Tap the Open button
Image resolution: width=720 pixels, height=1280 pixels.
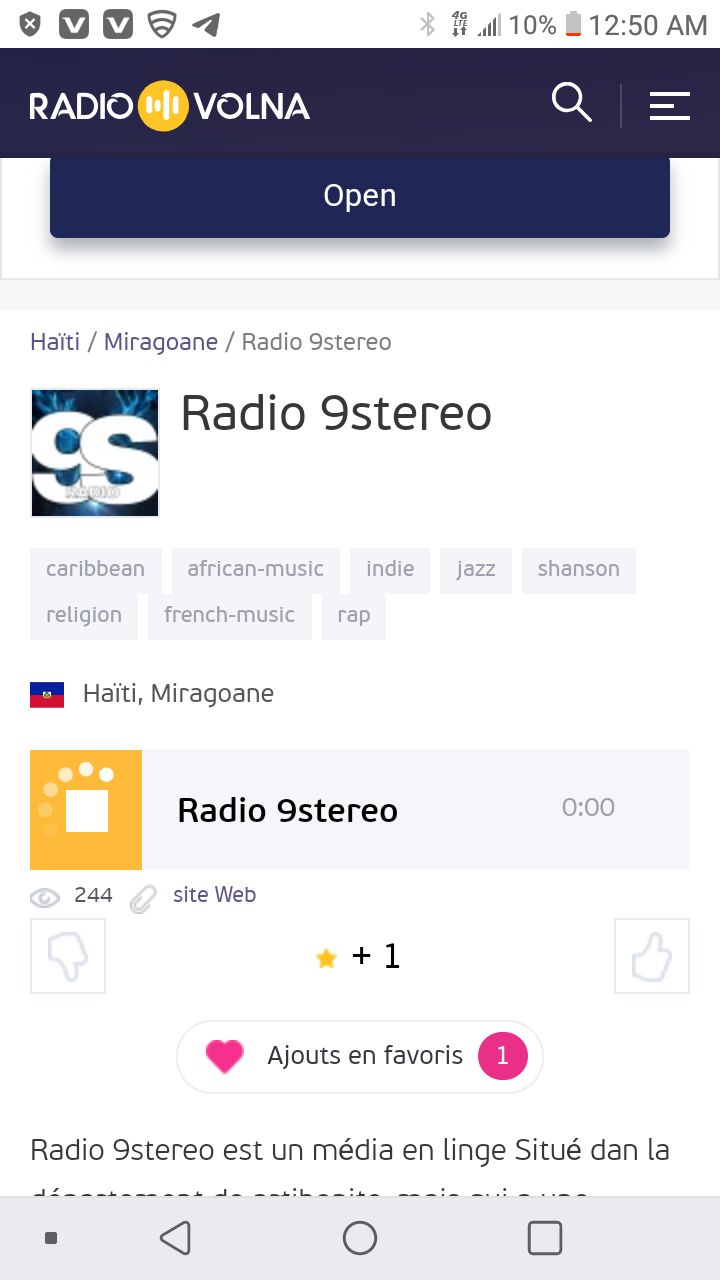(360, 196)
